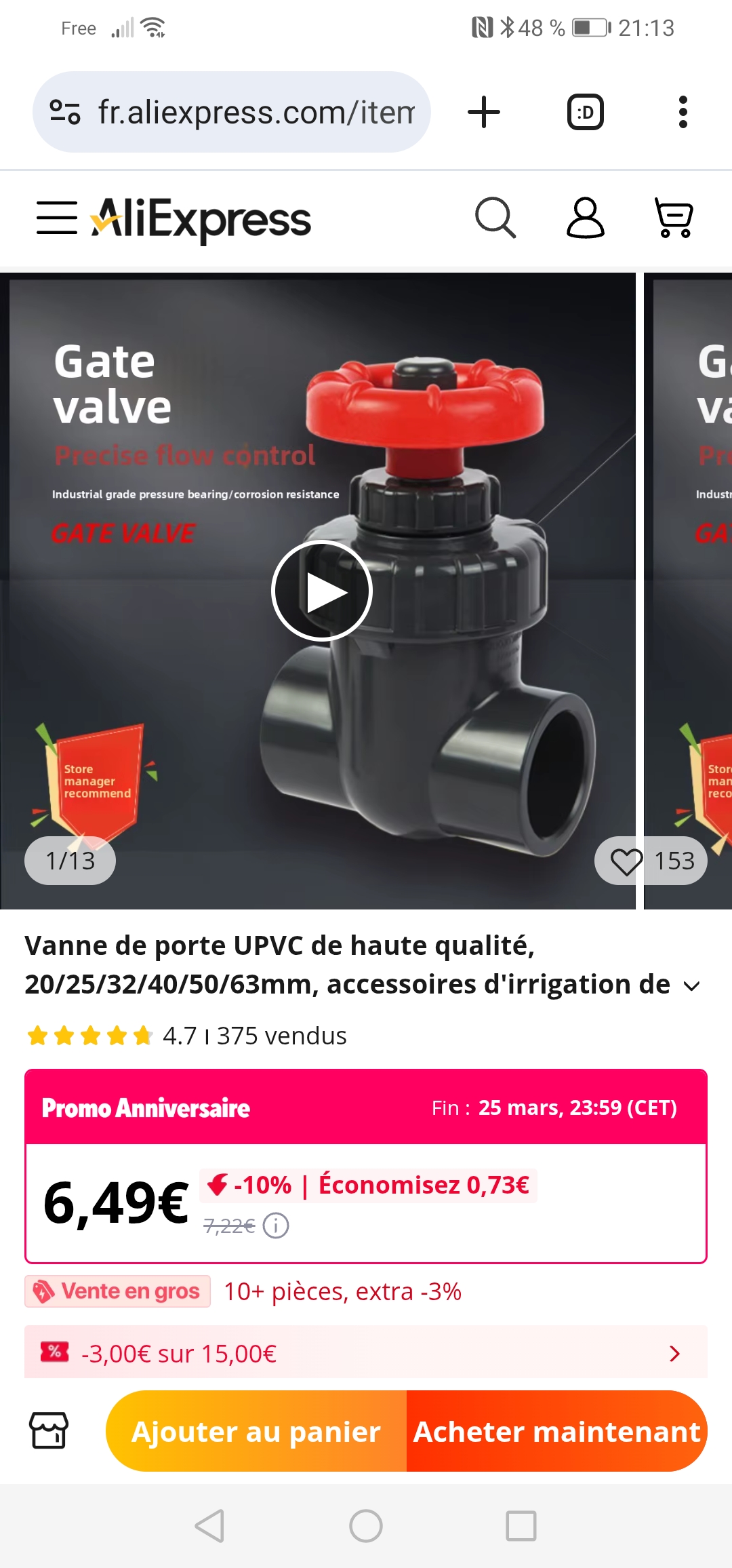Open the browser overflow menu

pos(683,112)
